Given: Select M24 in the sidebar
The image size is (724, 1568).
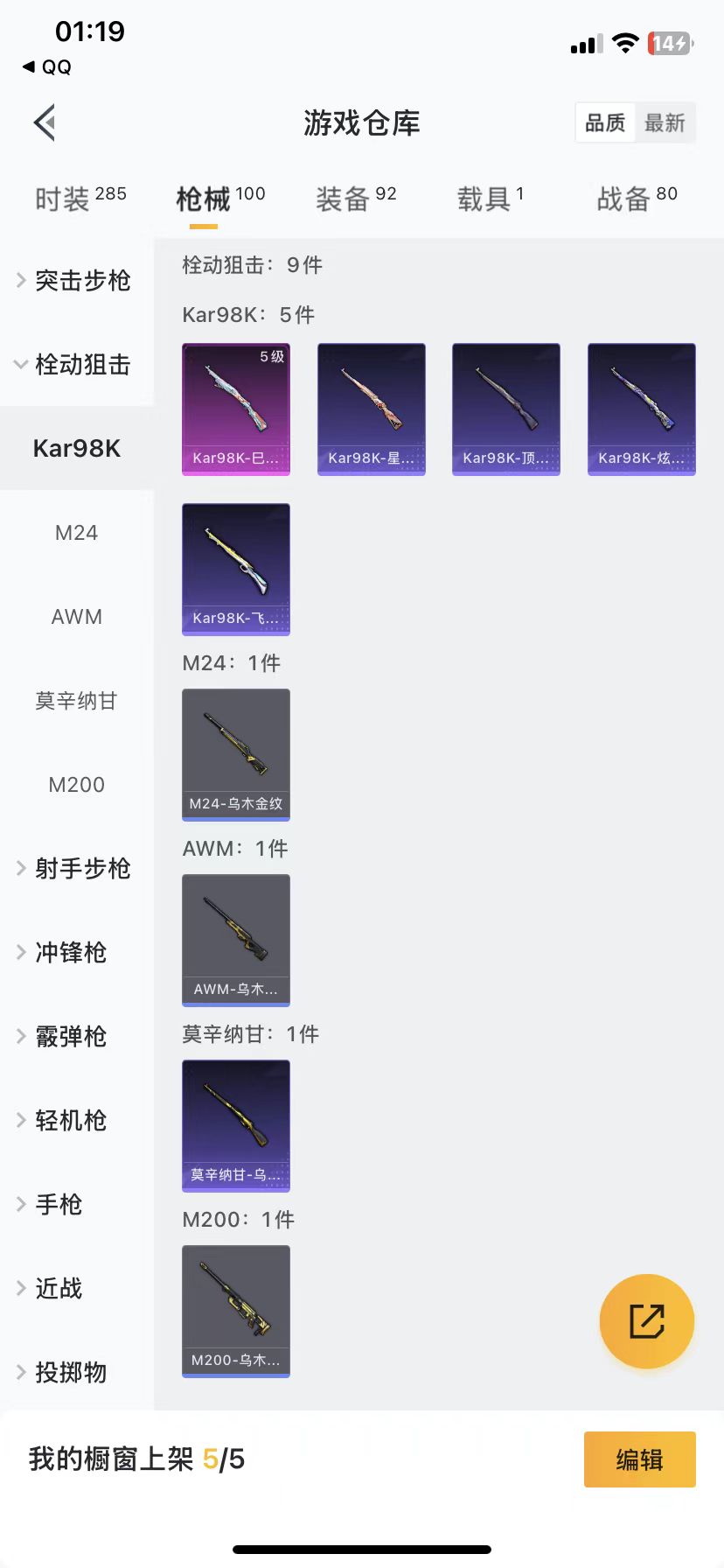Looking at the screenshot, I should pyautogui.click(x=77, y=532).
